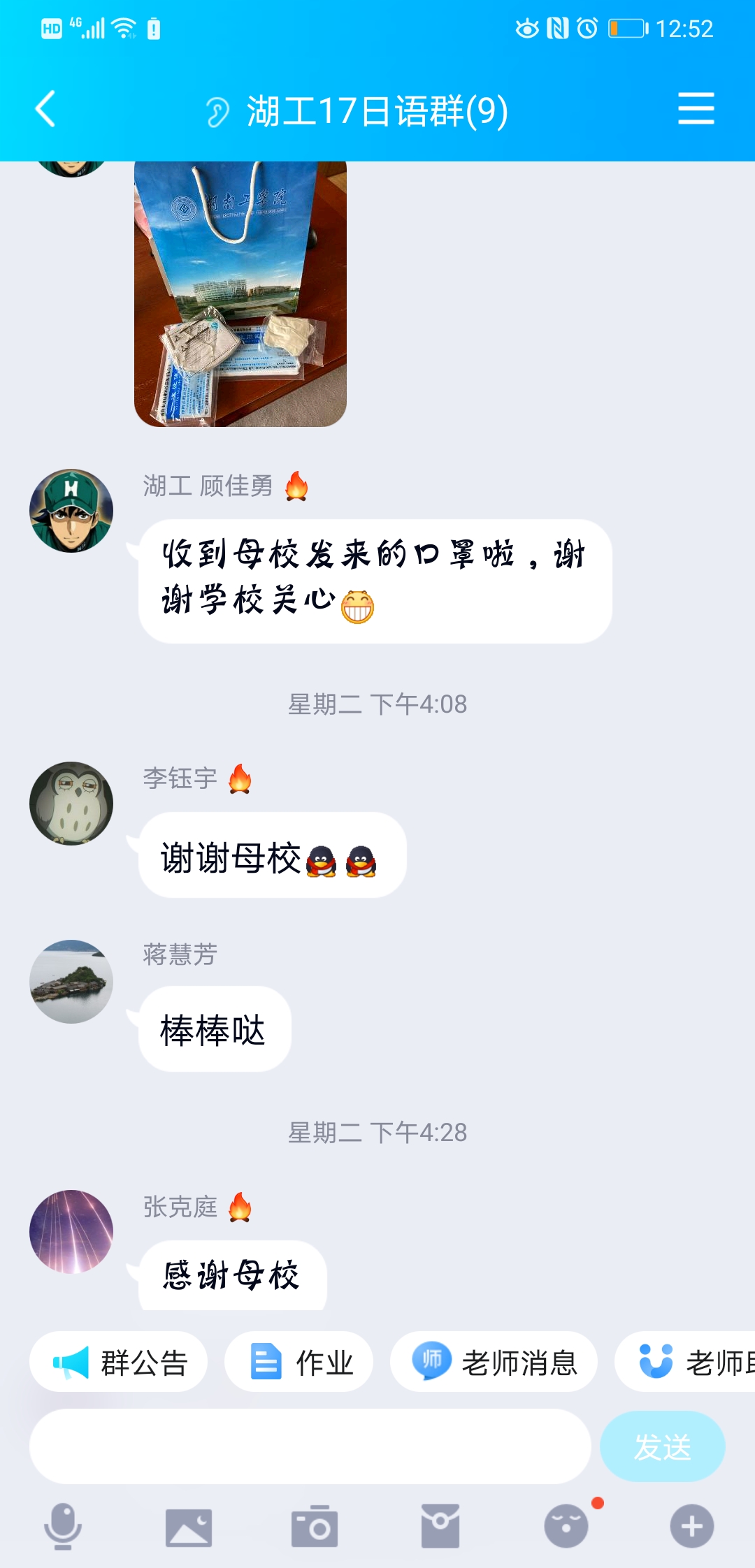The width and height of the screenshot is (755, 1568).
Task: View 张克庭's profile avatar
Action: (71, 1231)
